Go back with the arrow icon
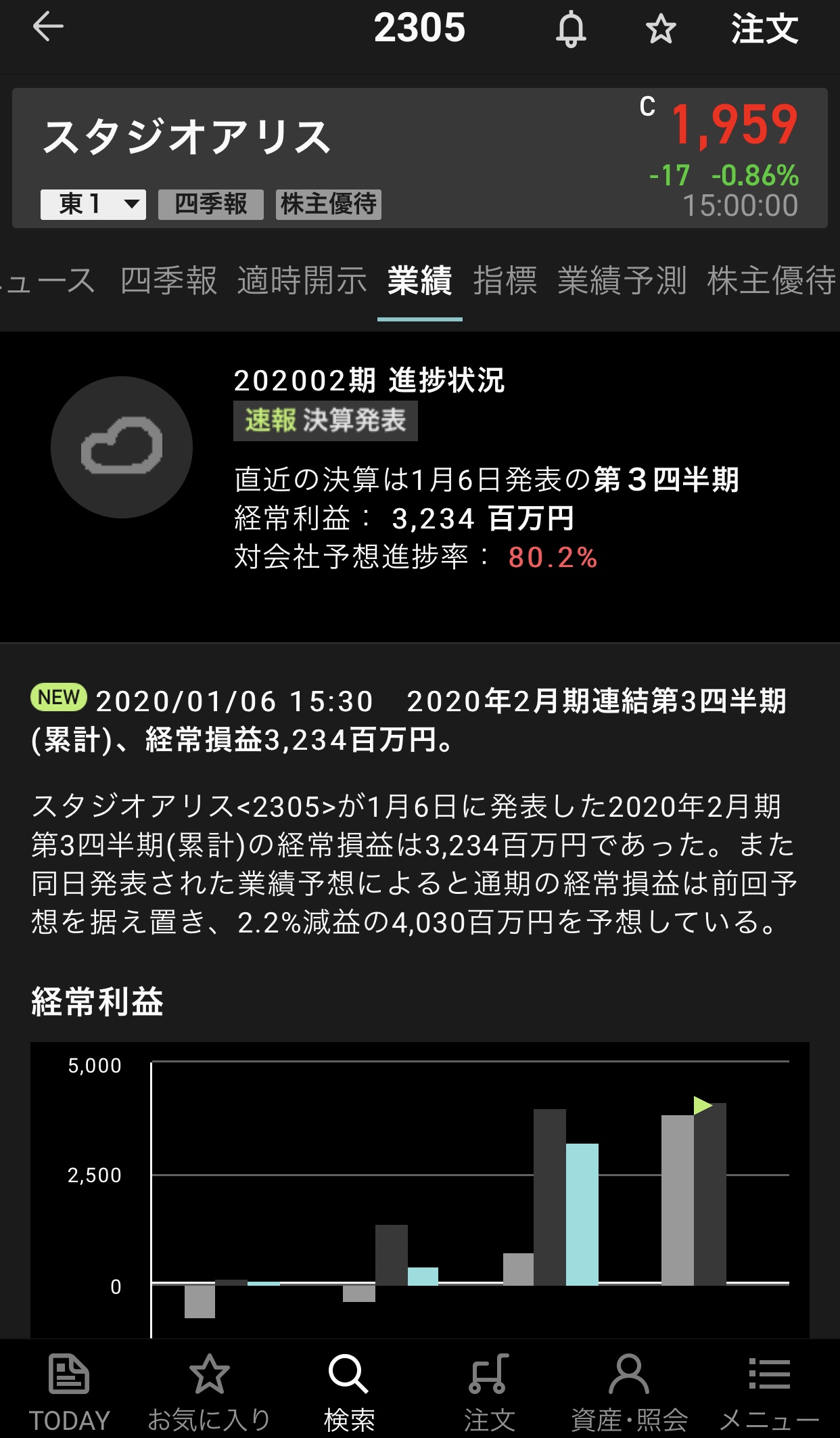 (x=48, y=28)
